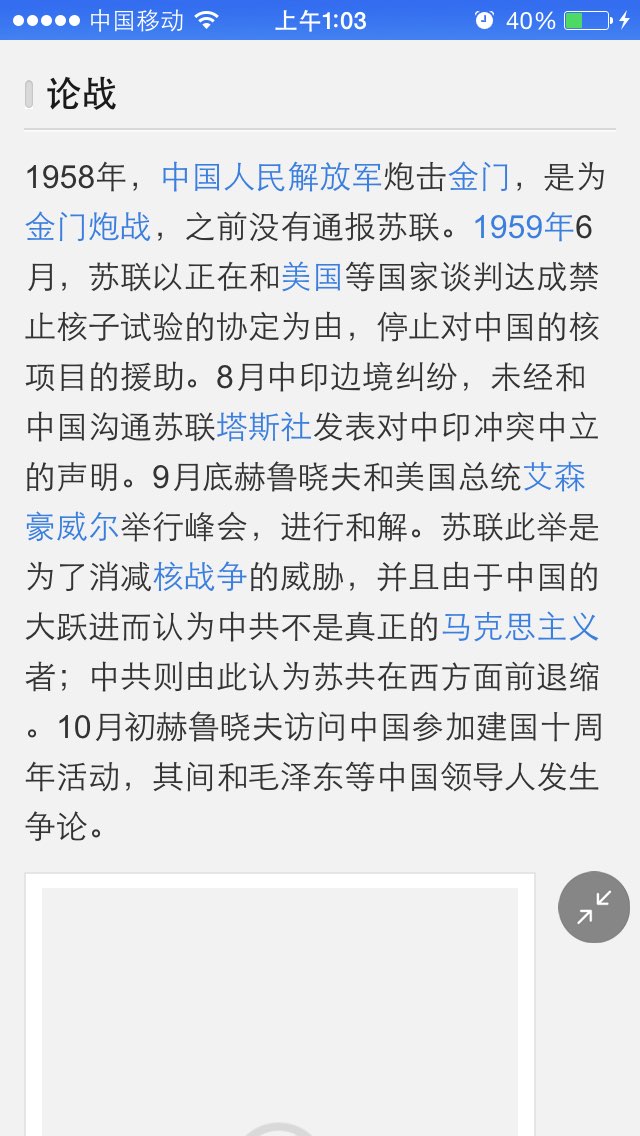The width and height of the screenshot is (640, 1136).
Task: Tap the gray collapse arrows button
Action: pos(594,907)
